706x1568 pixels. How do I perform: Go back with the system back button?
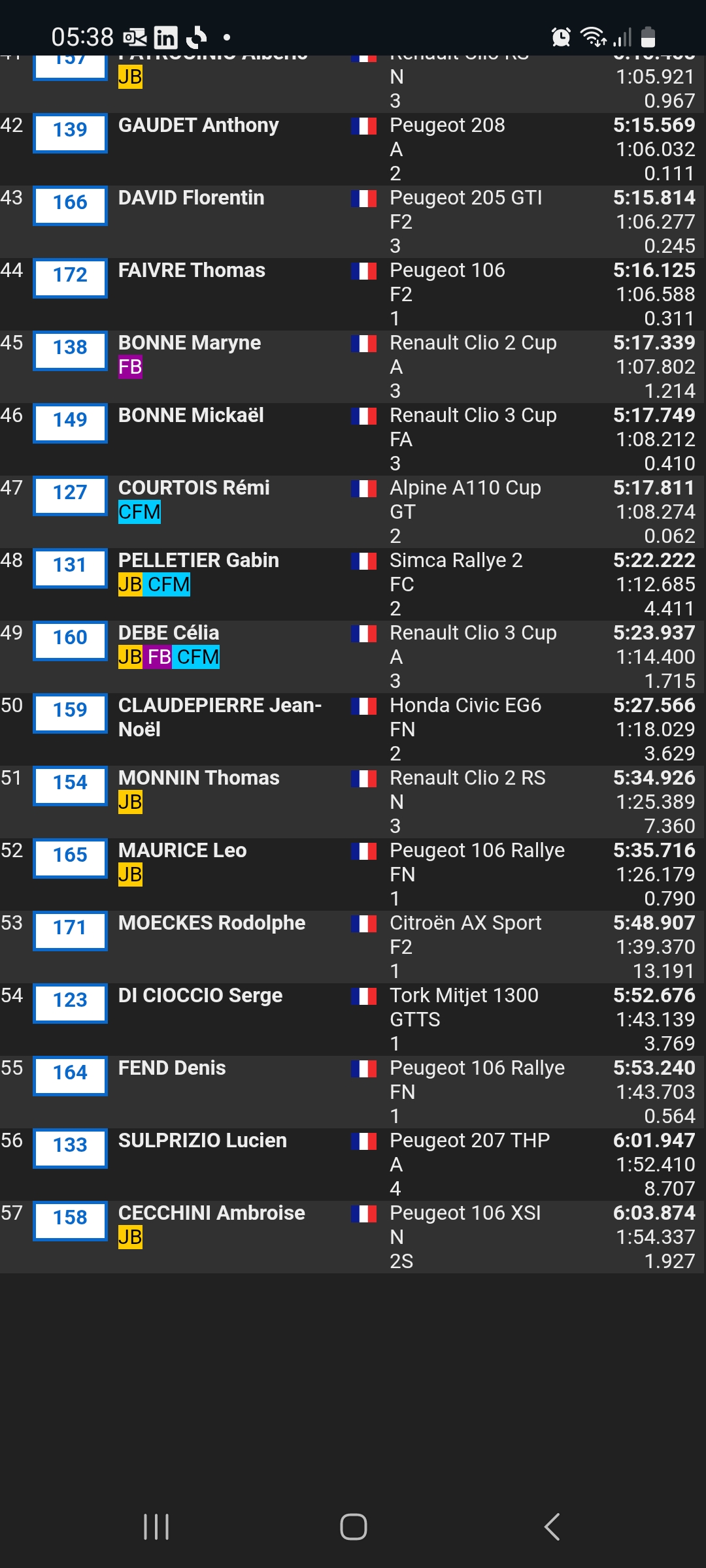tap(552, 1527)
